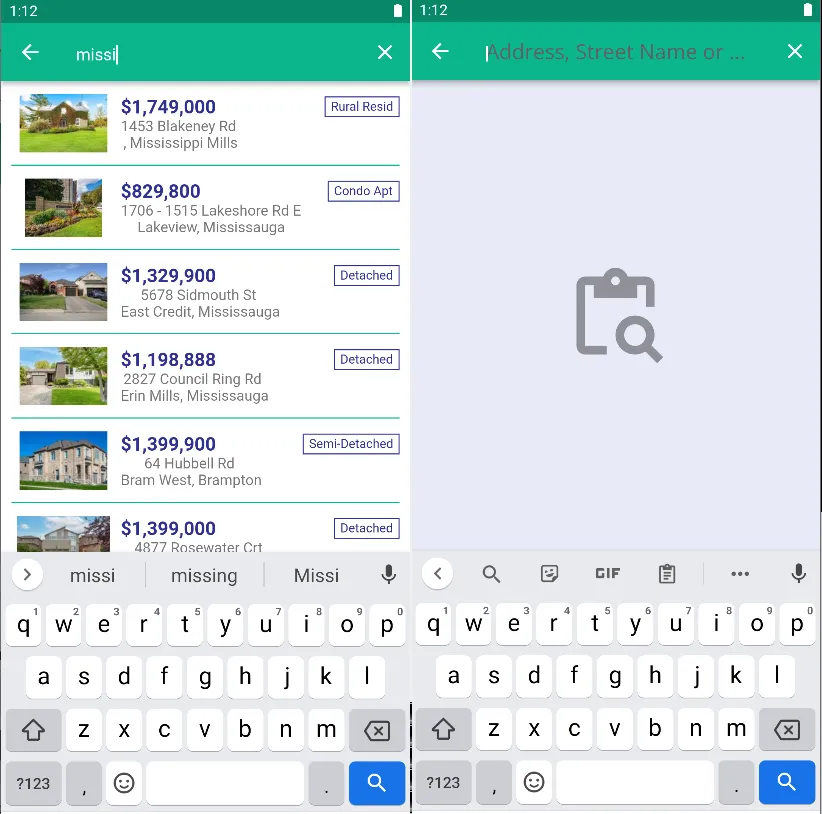Open the $1,749,000 listing at 1453 Blakeney Rd

pyautogui.click(x=205, y=124)
